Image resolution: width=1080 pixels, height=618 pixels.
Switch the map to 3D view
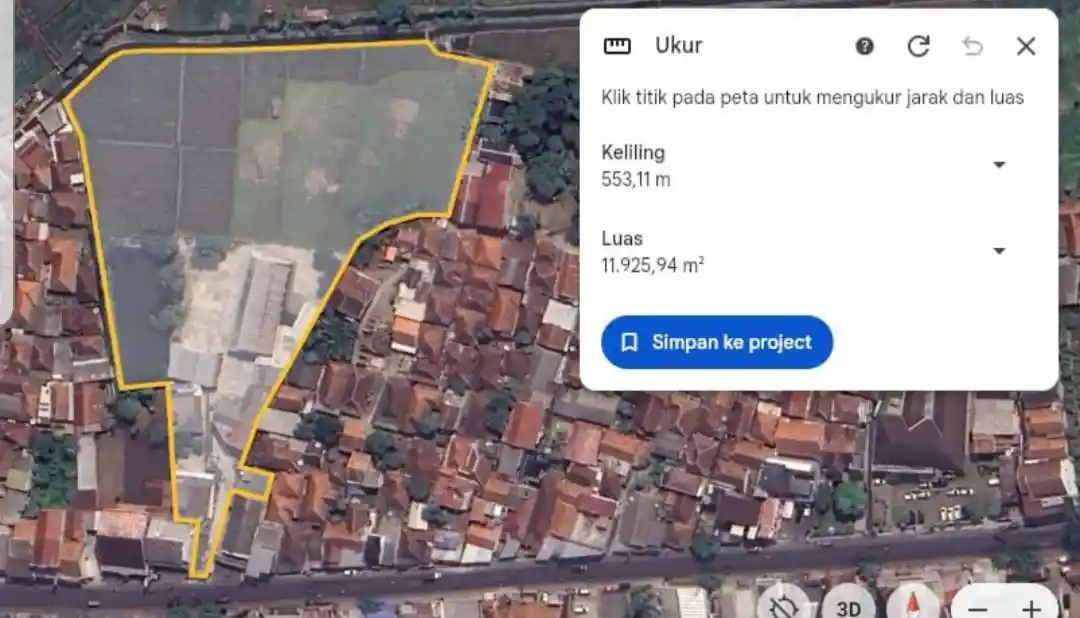pos(849,606)
